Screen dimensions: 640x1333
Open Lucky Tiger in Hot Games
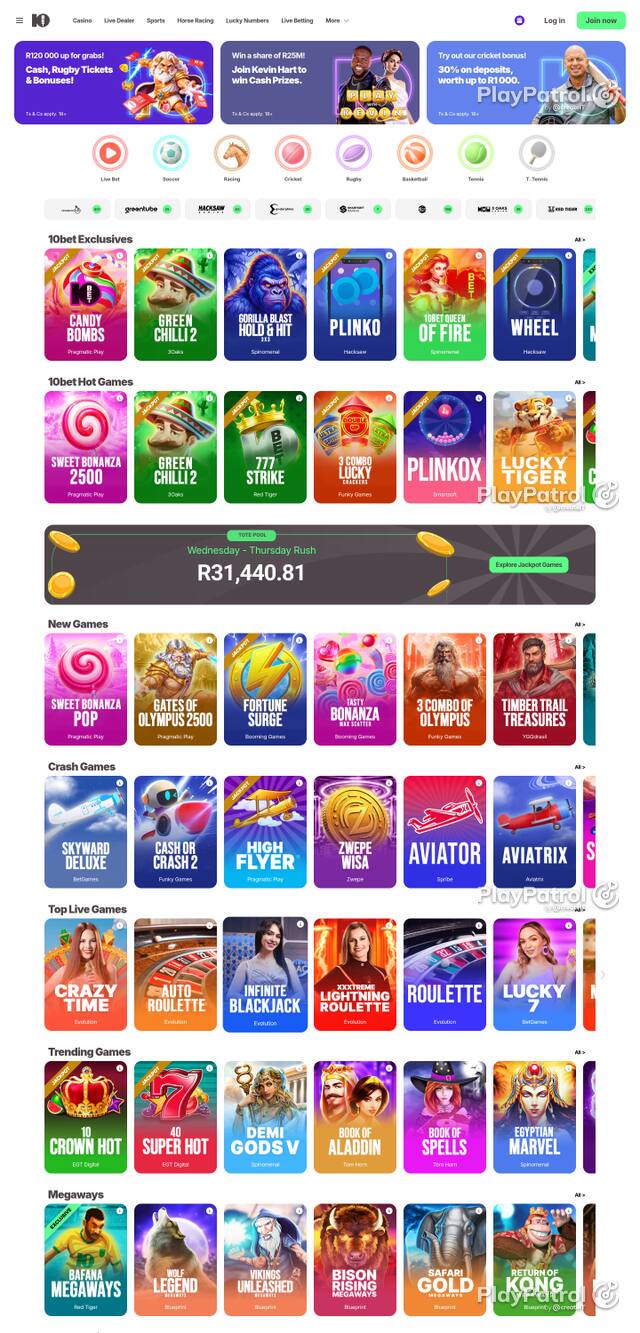pos(534,447)
